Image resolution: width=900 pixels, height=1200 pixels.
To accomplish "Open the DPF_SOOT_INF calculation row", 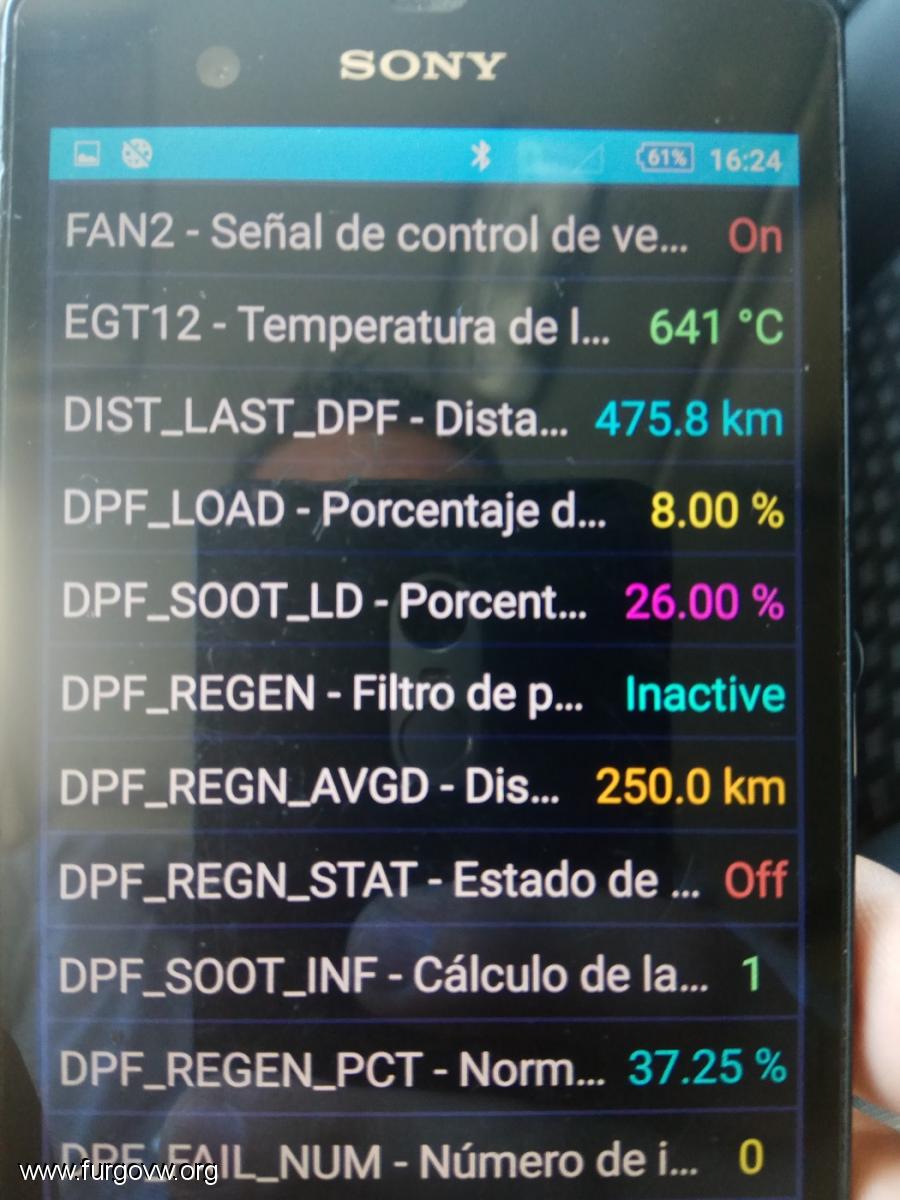I will pyautogui.click(x=420, y=975).
